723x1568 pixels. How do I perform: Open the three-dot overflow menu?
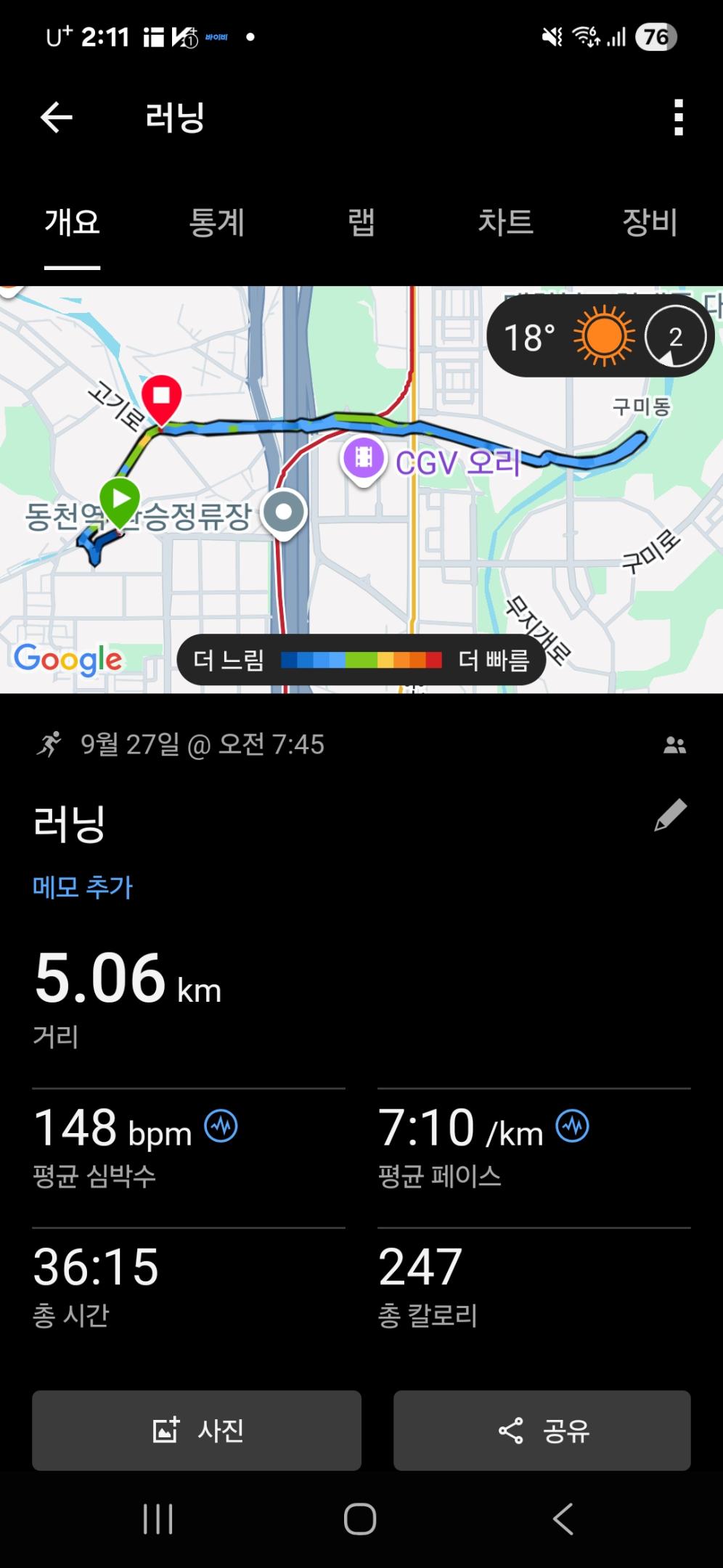point(678,118)
